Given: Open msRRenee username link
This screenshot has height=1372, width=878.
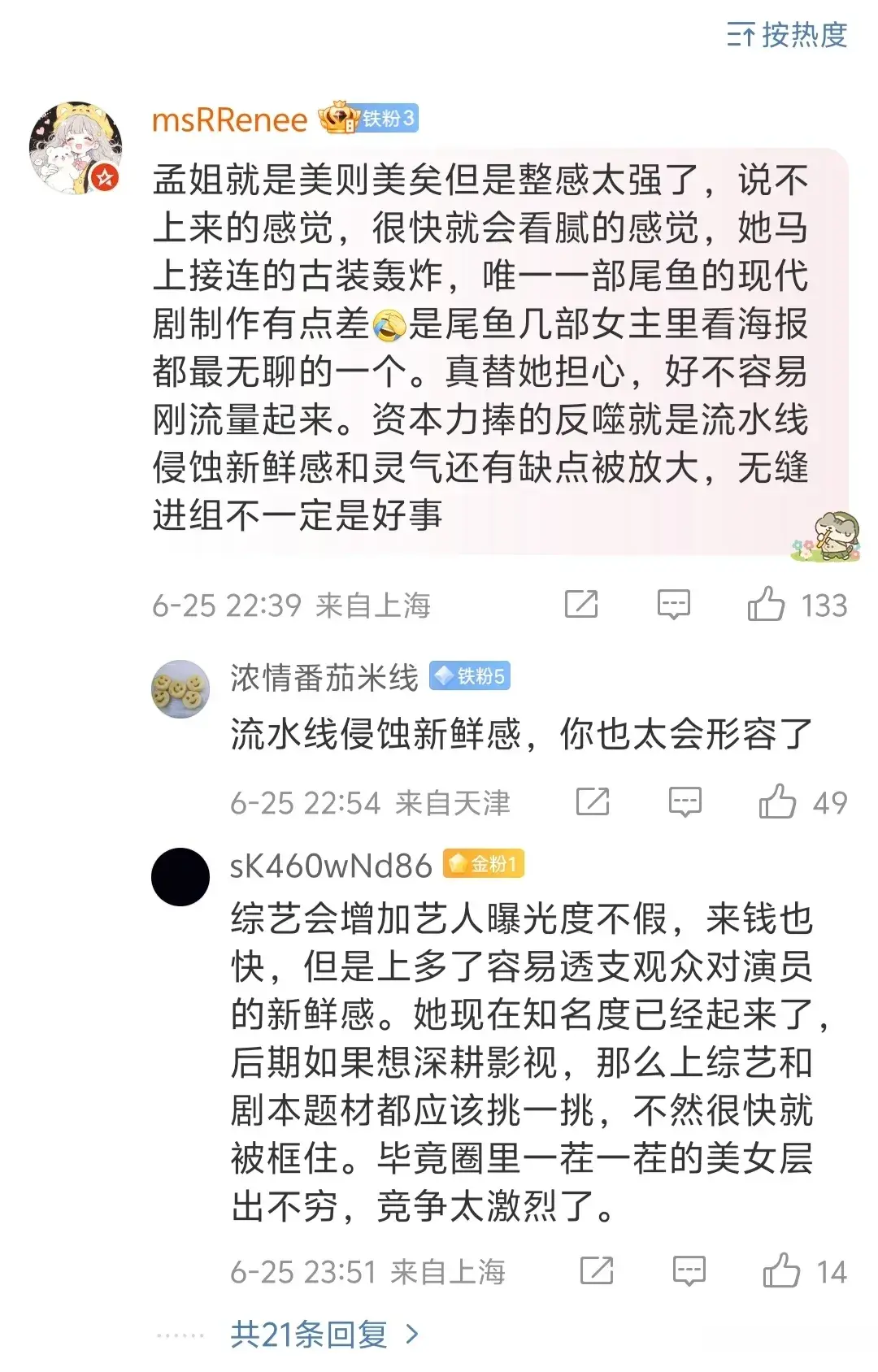Looking at the screenshot, I should [229, 120].
